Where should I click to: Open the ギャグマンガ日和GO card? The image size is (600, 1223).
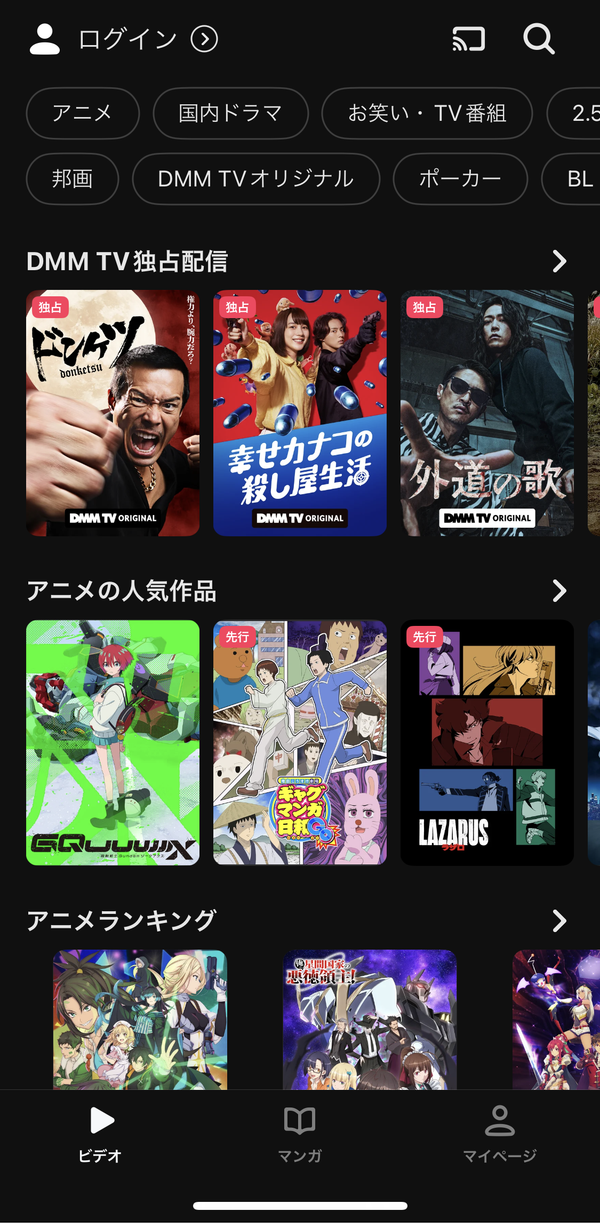300,743
